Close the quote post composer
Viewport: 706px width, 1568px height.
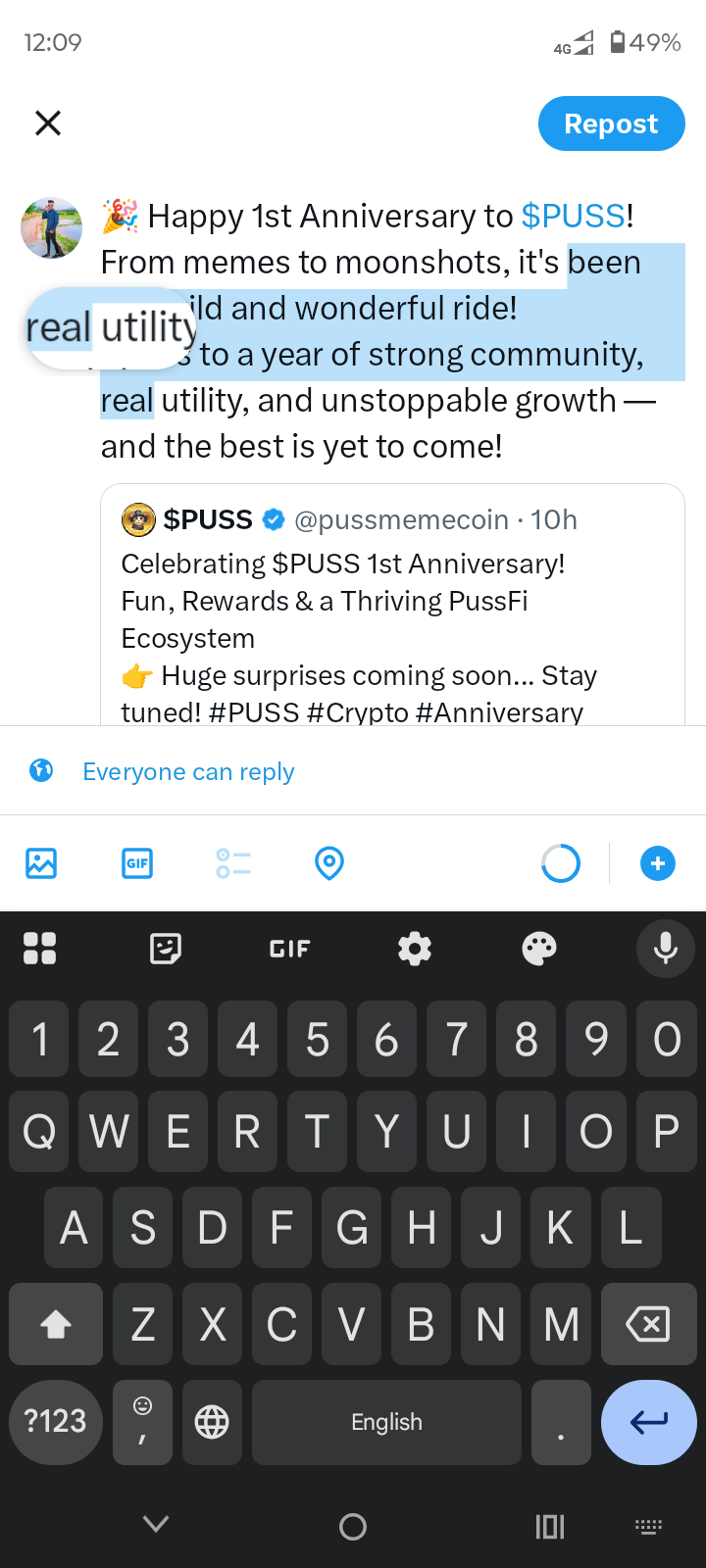[48, 123]
